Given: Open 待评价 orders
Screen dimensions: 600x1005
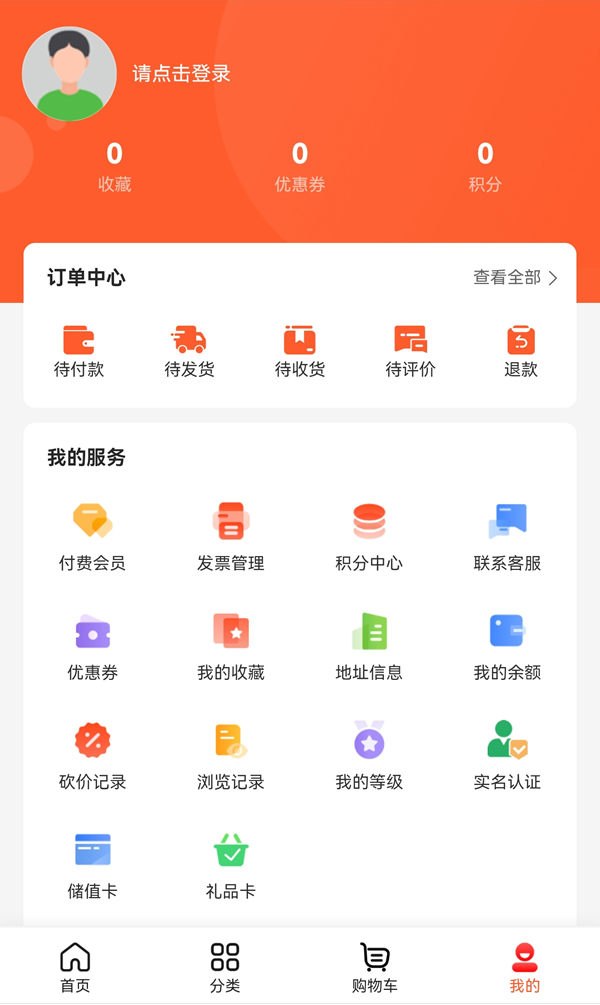Looking at the screenshot, I should [410, 352].
